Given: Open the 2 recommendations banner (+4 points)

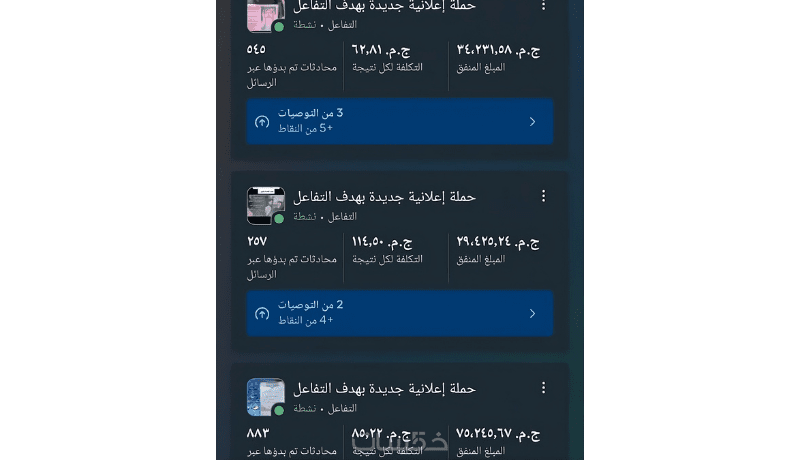Looking at the screenshot, I should click(399, 313).
